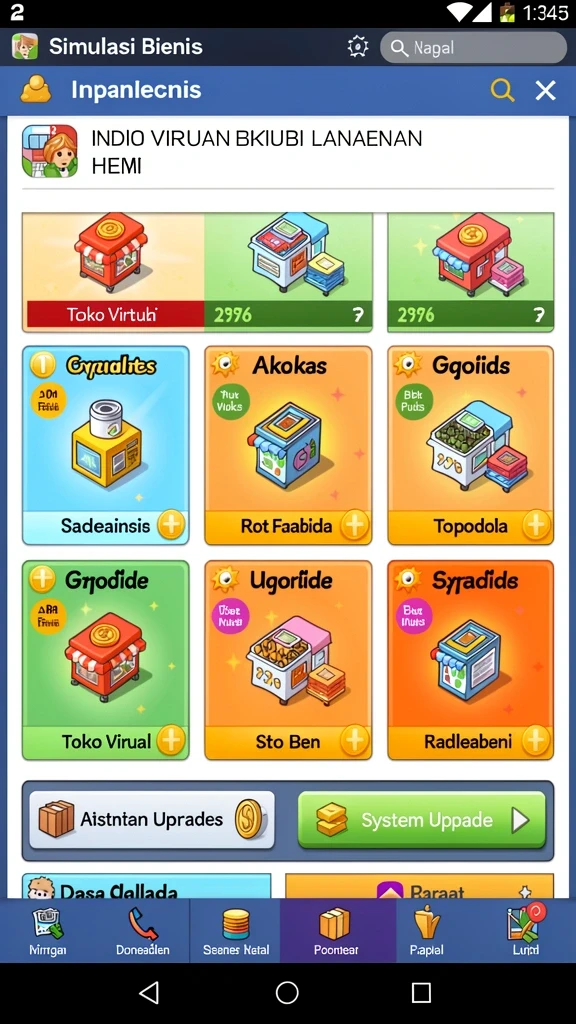Go to the Papial tab
Screen dimensions: 576x1024
(426, 931)
